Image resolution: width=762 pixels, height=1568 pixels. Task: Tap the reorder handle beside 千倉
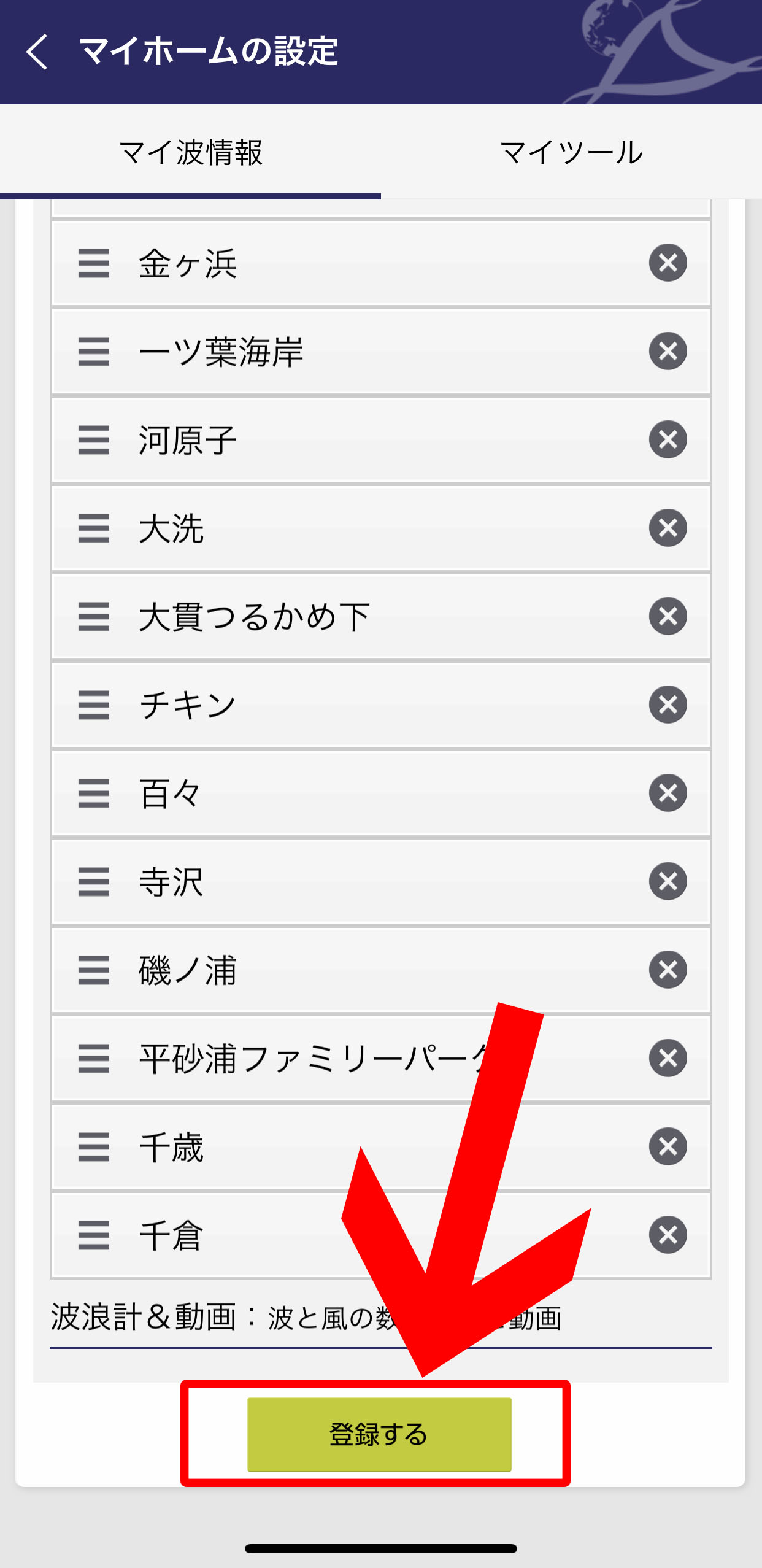click(x=94, y=1235)
